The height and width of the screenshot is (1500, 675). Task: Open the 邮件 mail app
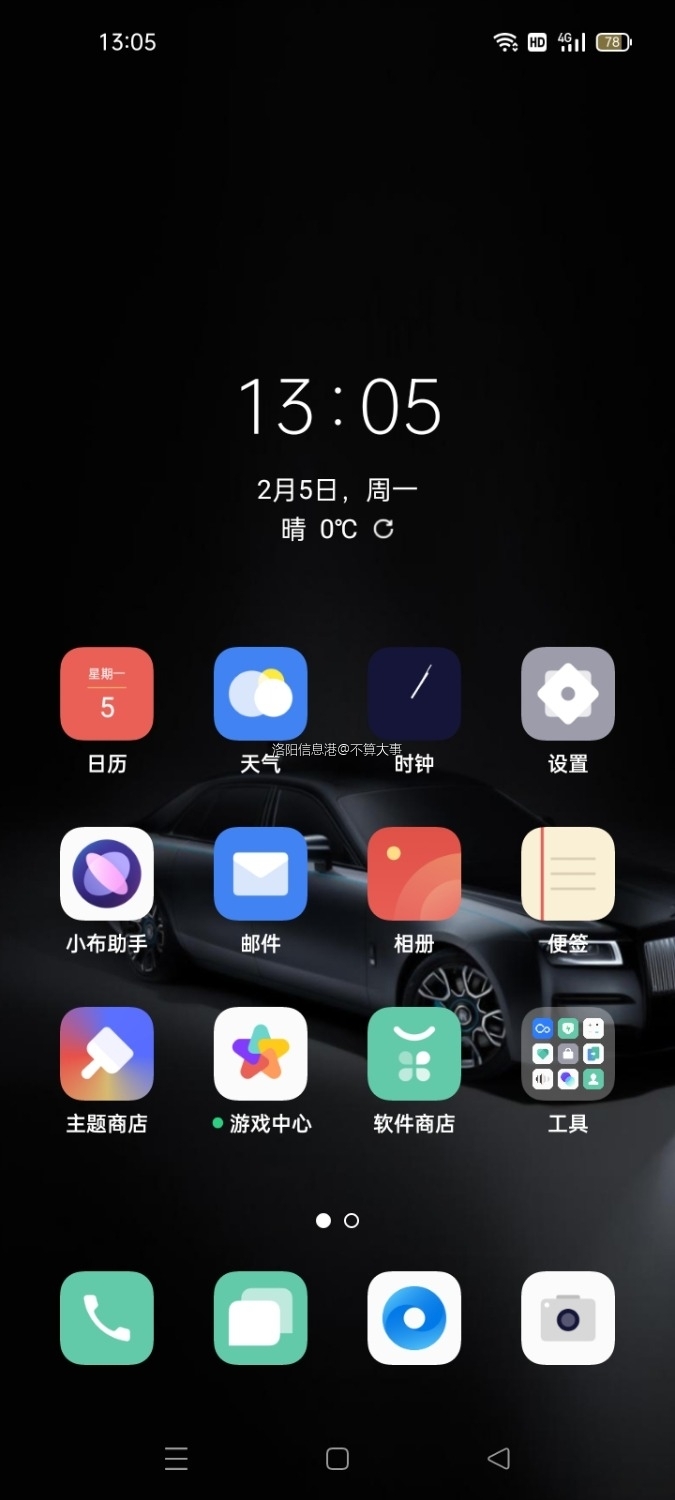point(260,874)
